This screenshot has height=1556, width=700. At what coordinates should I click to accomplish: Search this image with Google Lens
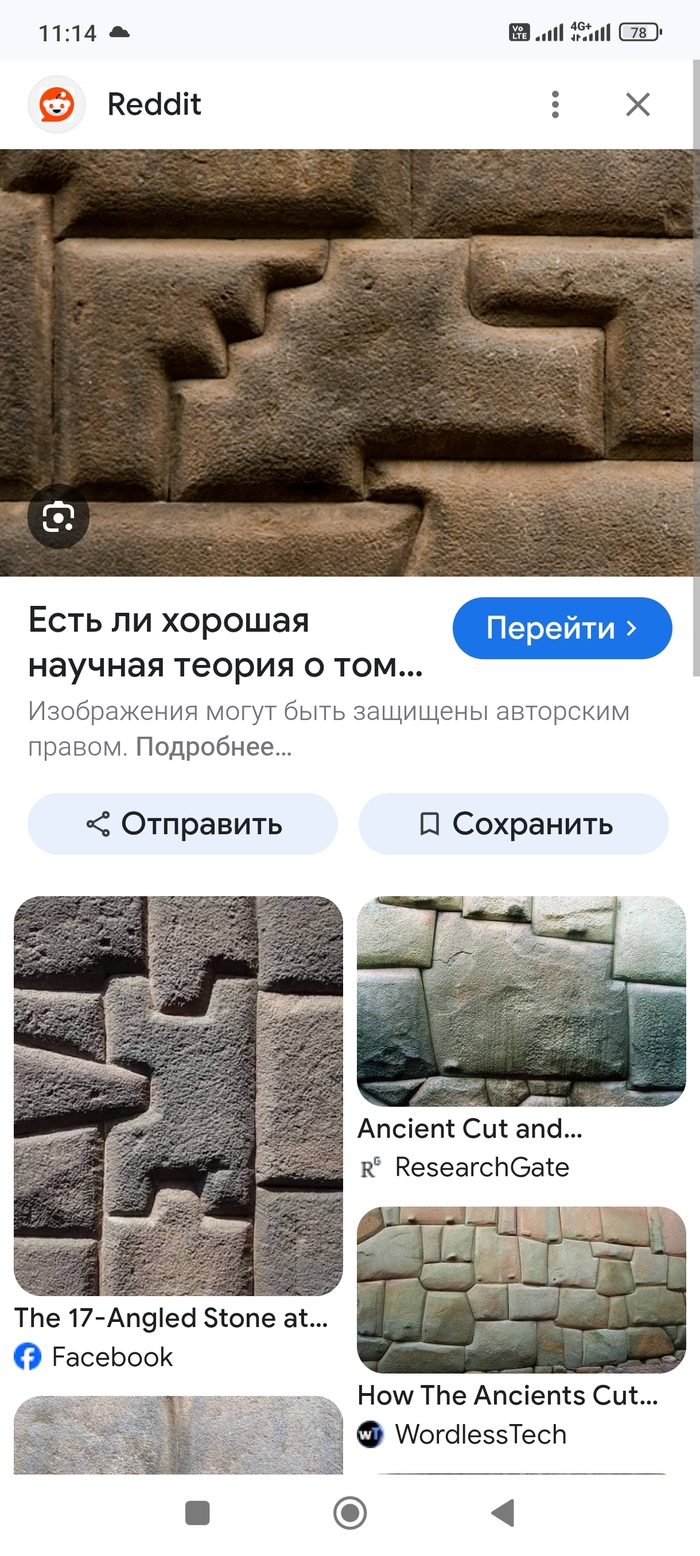[x=58, y=517]
